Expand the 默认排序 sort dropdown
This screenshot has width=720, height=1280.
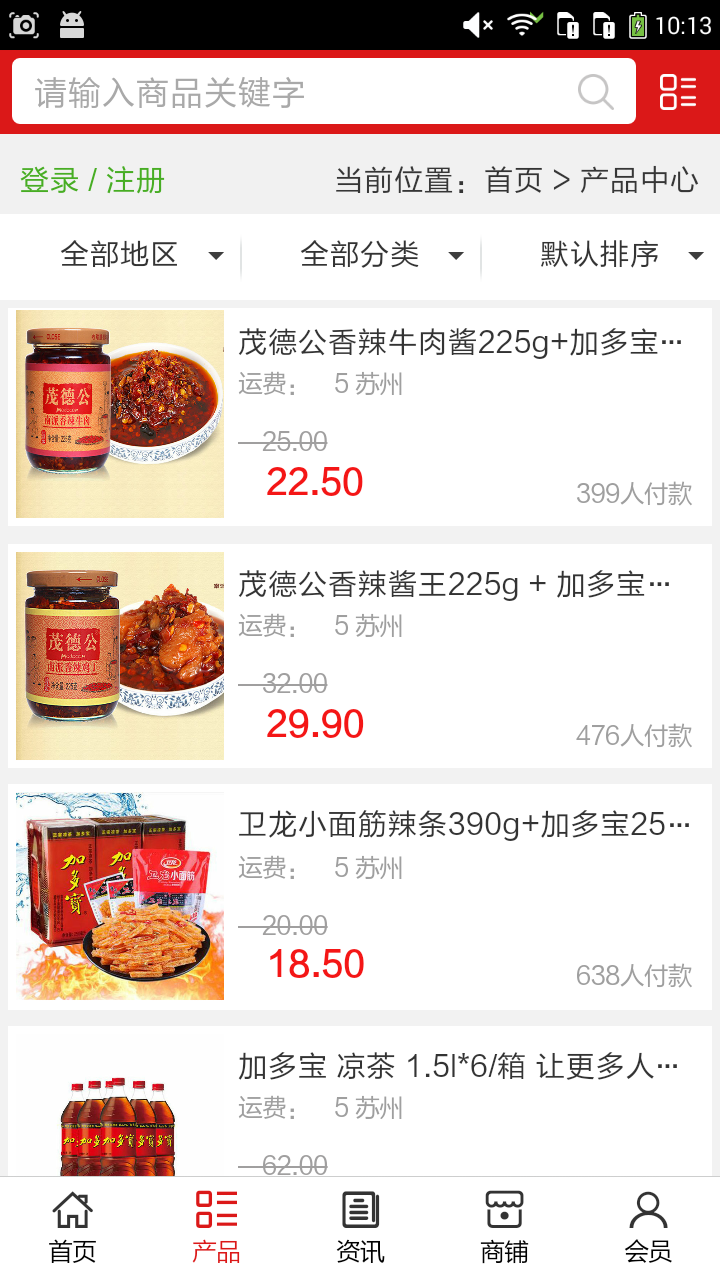620,255
